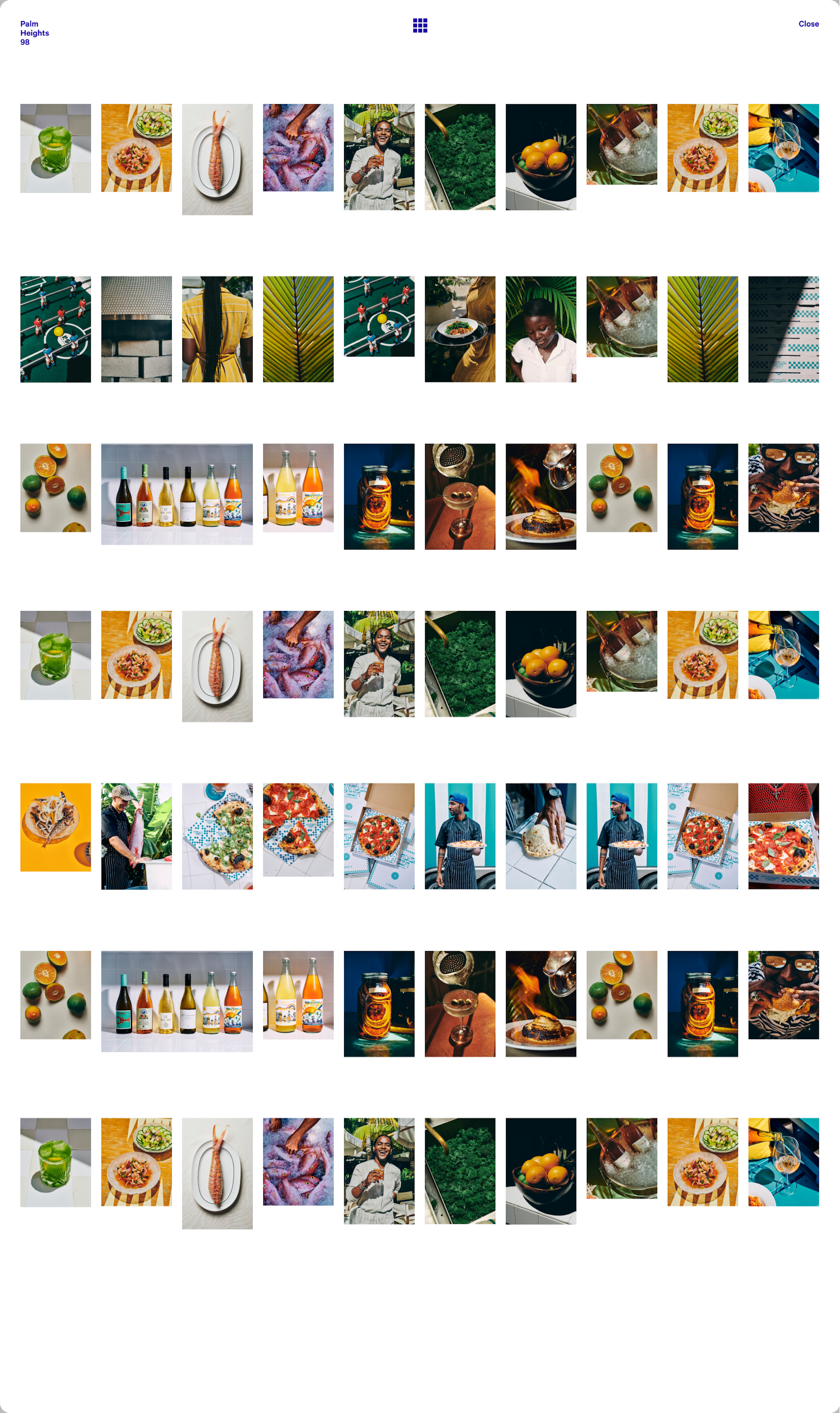Open the man holding a pink fish
This screenshot has height=1413, width=840.
tap(136, 837)
